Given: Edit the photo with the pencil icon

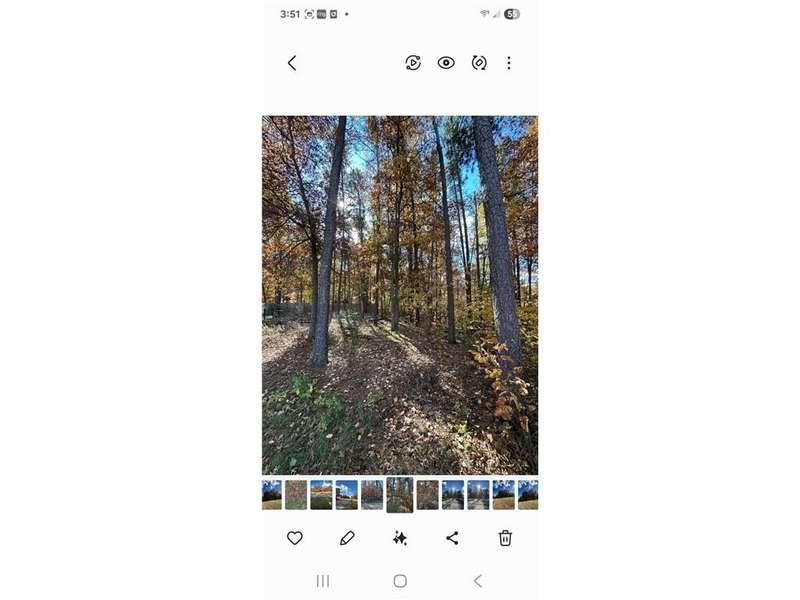Looking at the screenshot, I should (x=347, y=538).
